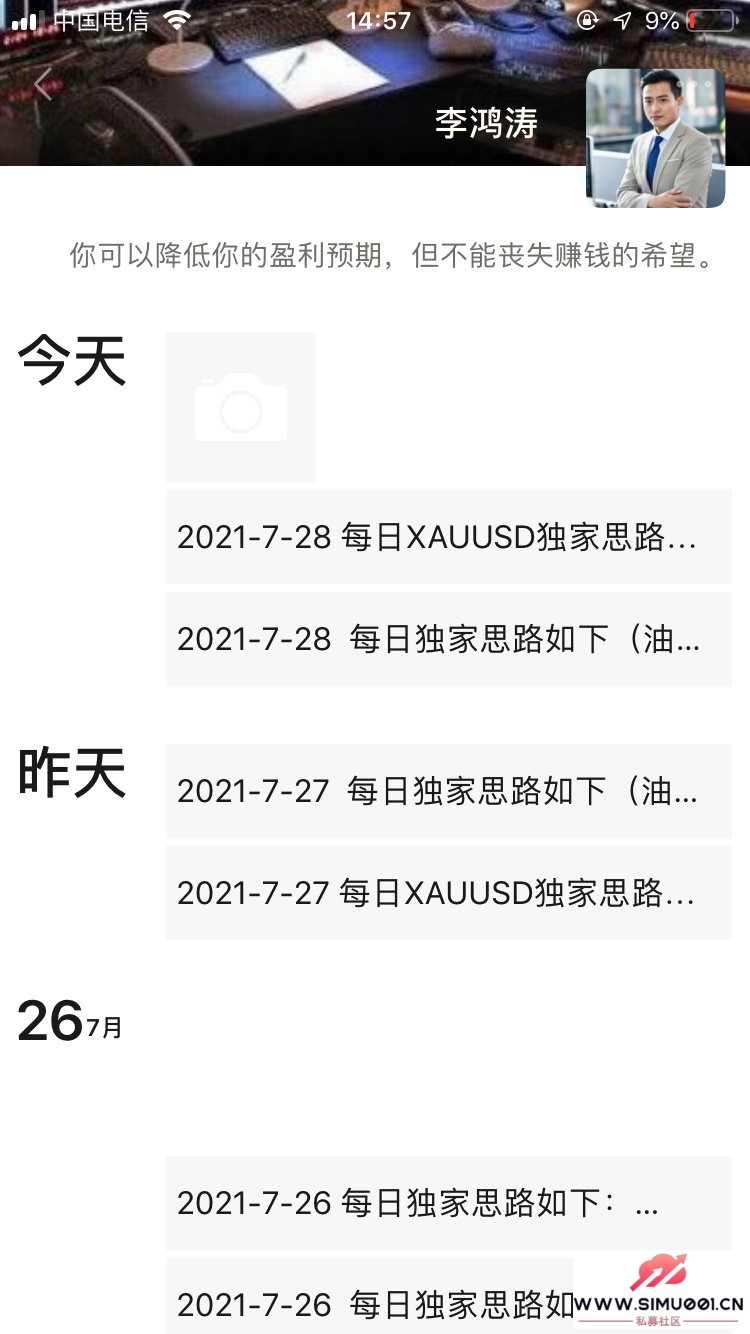This screenshot has width=750, height=1334.
Task: Open 2021-7-28 每日XAUUSD独家思路 post
Action: point(448,537)
